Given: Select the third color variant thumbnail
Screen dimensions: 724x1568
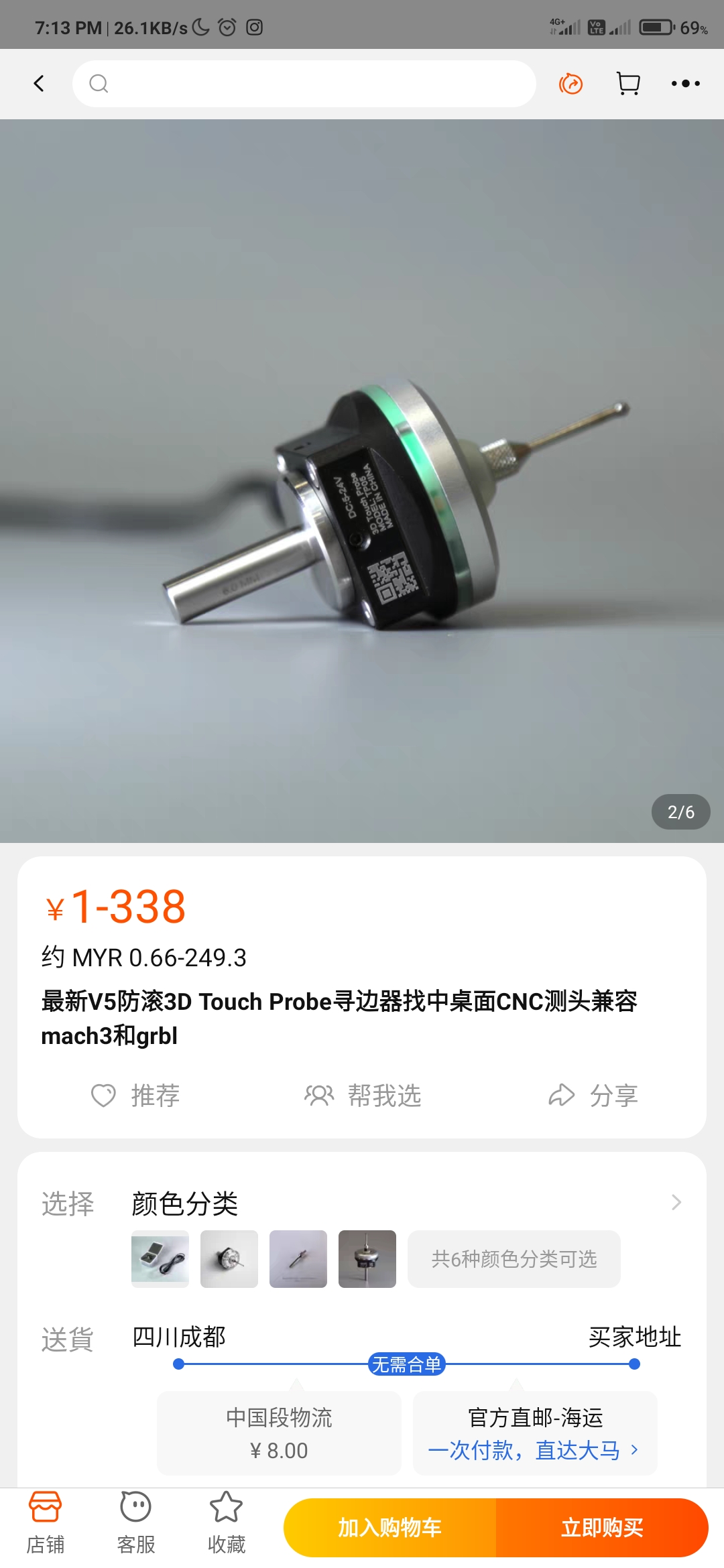Looking at the screenshot, I should point(298,1258).
